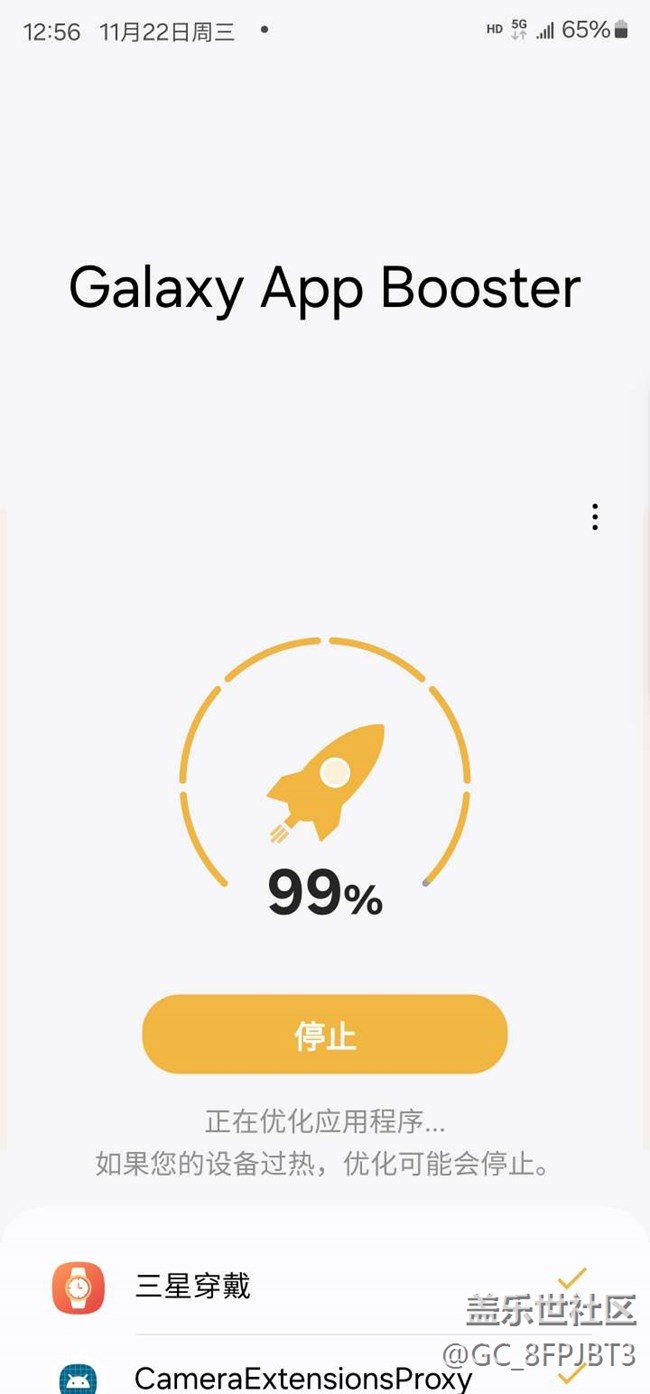The width and height of the screenshot is (650, 1394).
Task: Open the three-dot overflow menu
Action: coord(595,517)
